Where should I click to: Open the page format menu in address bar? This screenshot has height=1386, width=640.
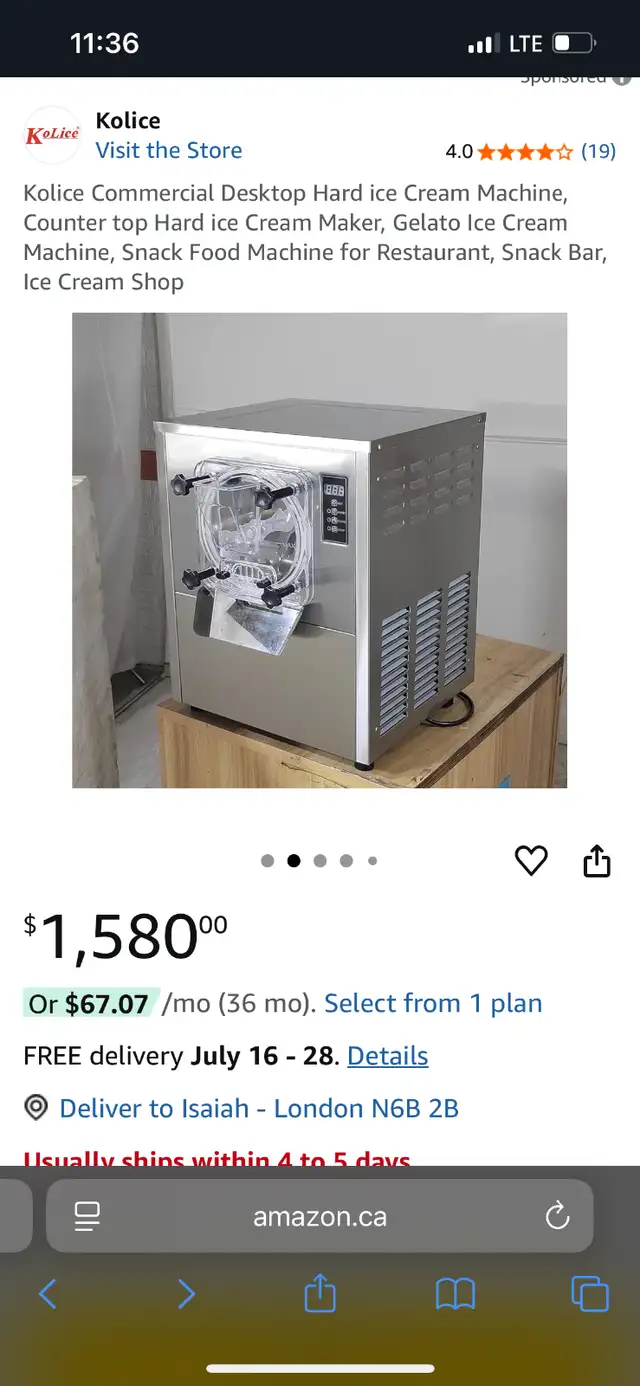87,1217
